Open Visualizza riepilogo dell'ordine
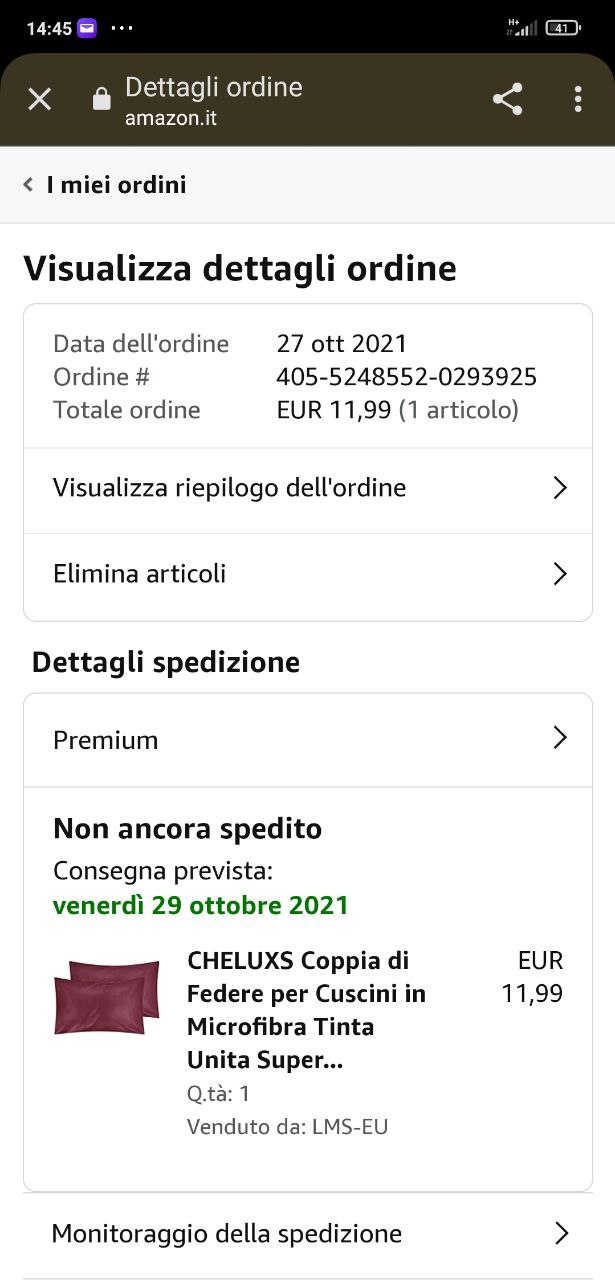 (308, 489)
